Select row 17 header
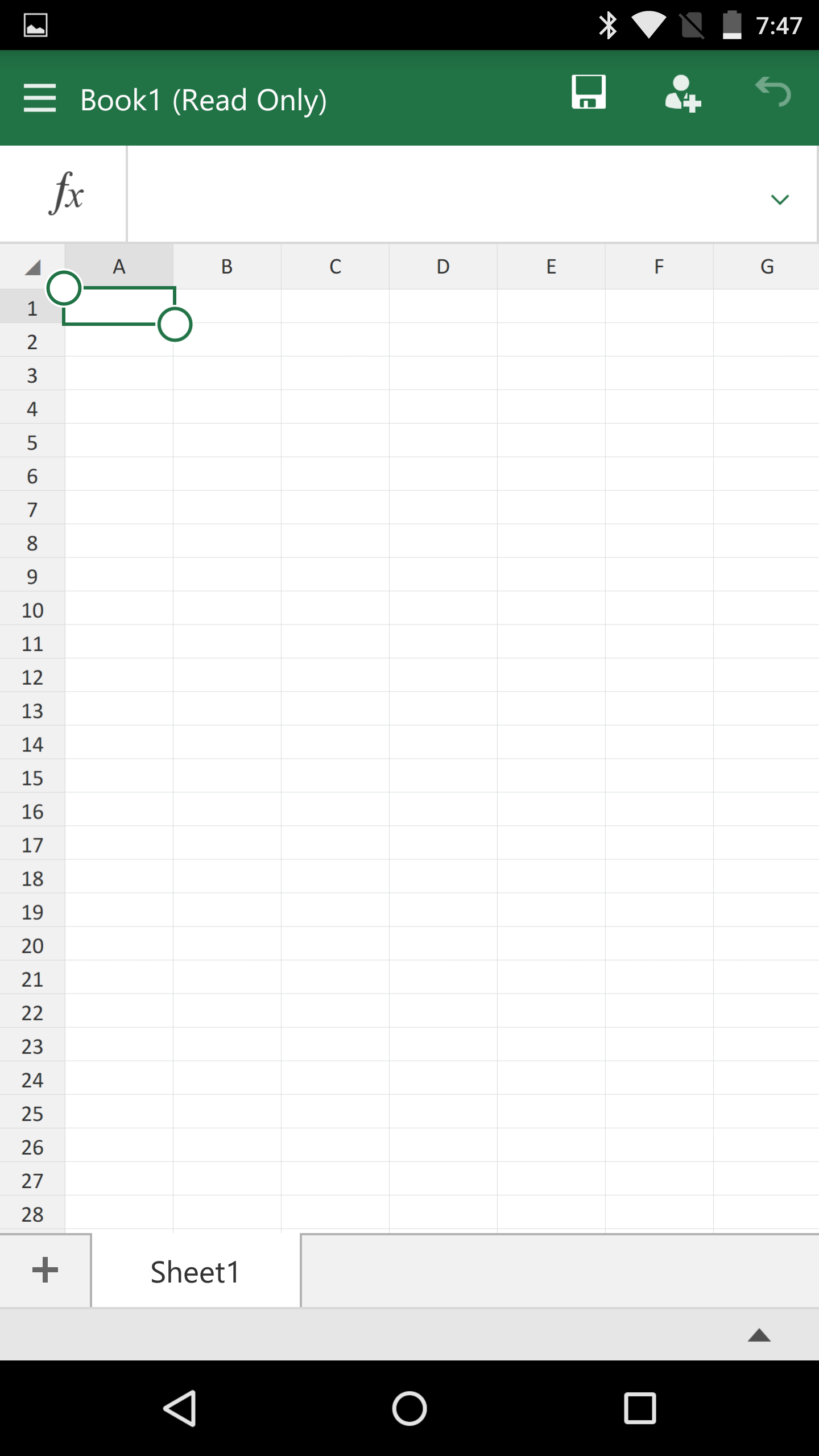819x1456 pixels. click(x=32, y=845)
